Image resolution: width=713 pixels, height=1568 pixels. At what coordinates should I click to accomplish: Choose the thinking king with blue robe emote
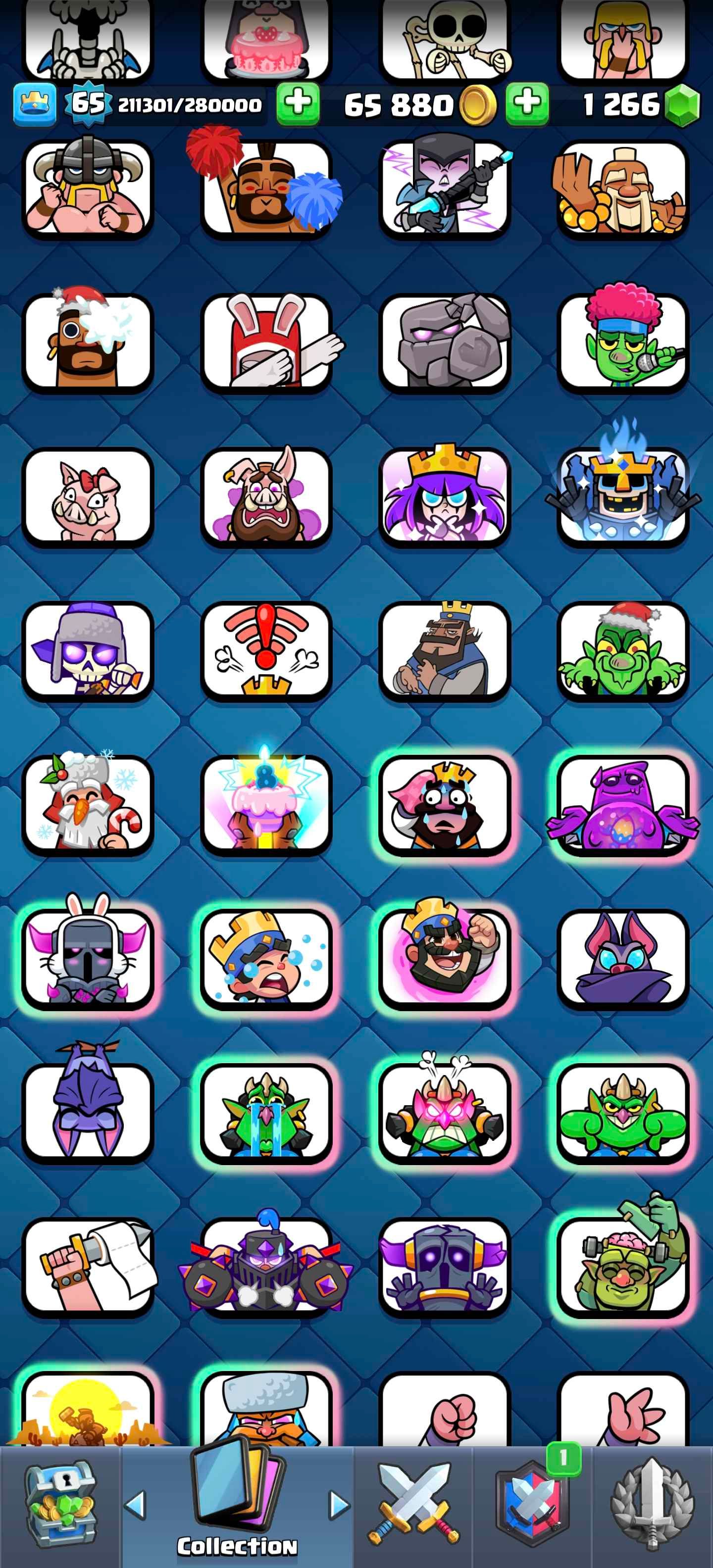pos(445,650)
